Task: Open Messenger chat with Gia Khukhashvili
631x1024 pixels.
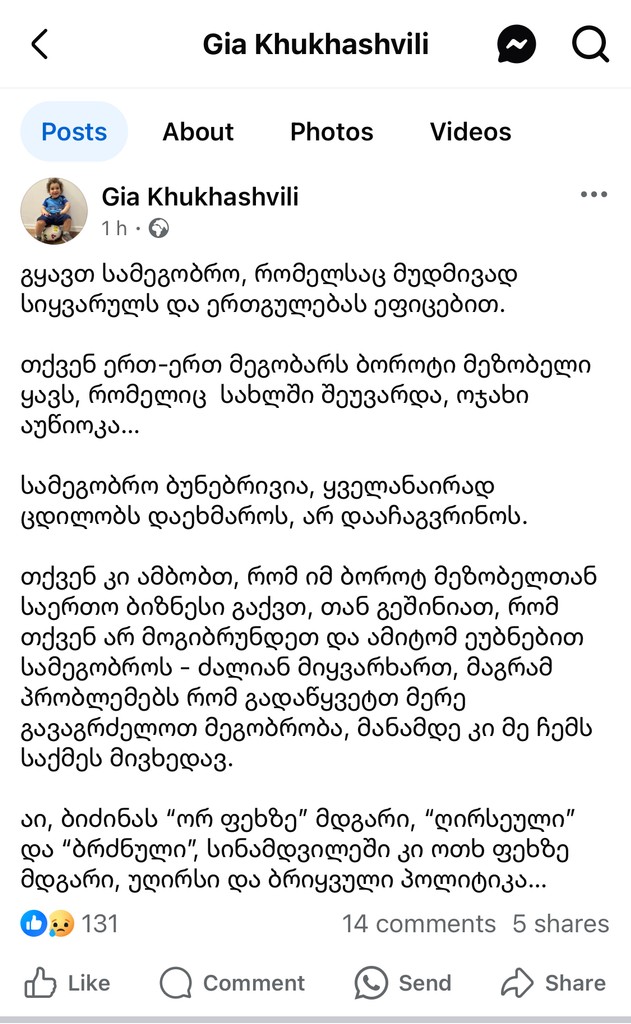Action: pyautogui.click(x=517, y=44)
